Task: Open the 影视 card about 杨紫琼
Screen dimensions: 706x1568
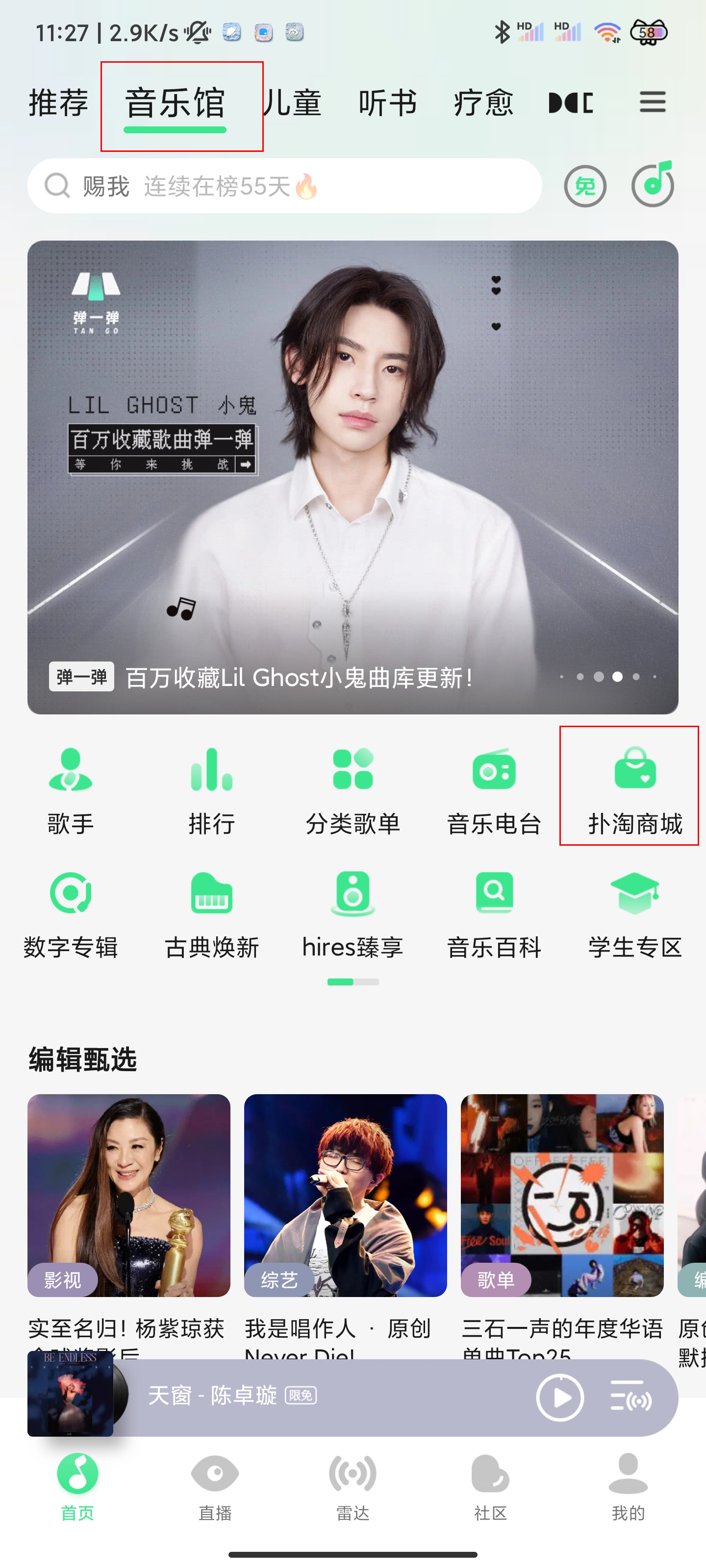Action: pyautogui.click(x=128, y=1196)
